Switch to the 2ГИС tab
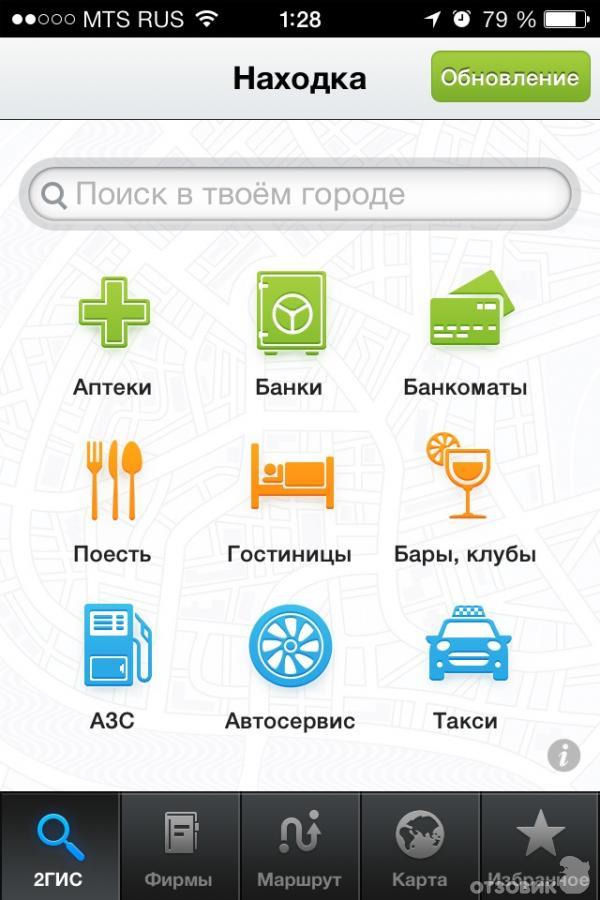The height and width of the screenshot is (900, 600). 60,848
